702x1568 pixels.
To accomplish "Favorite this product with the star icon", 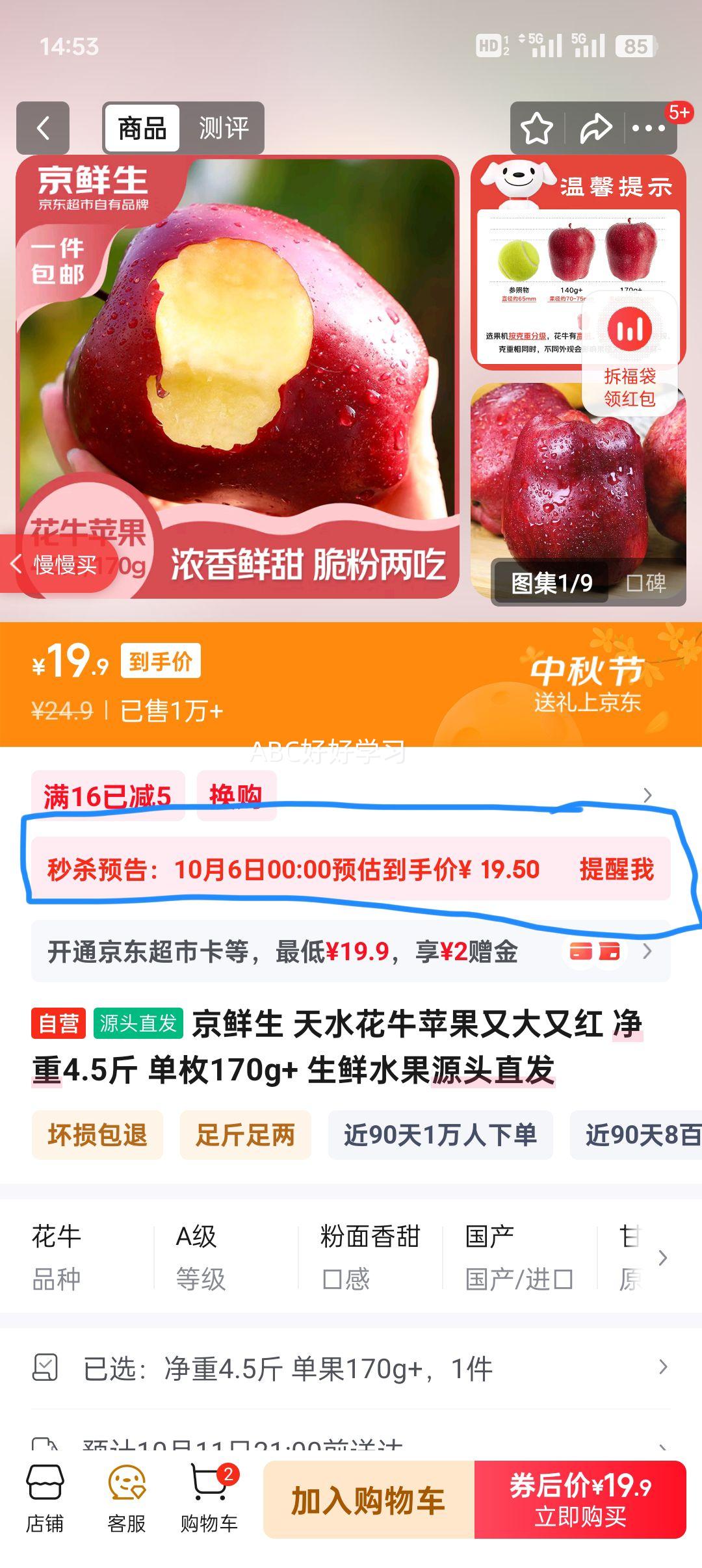I will (x=537, y=128).
